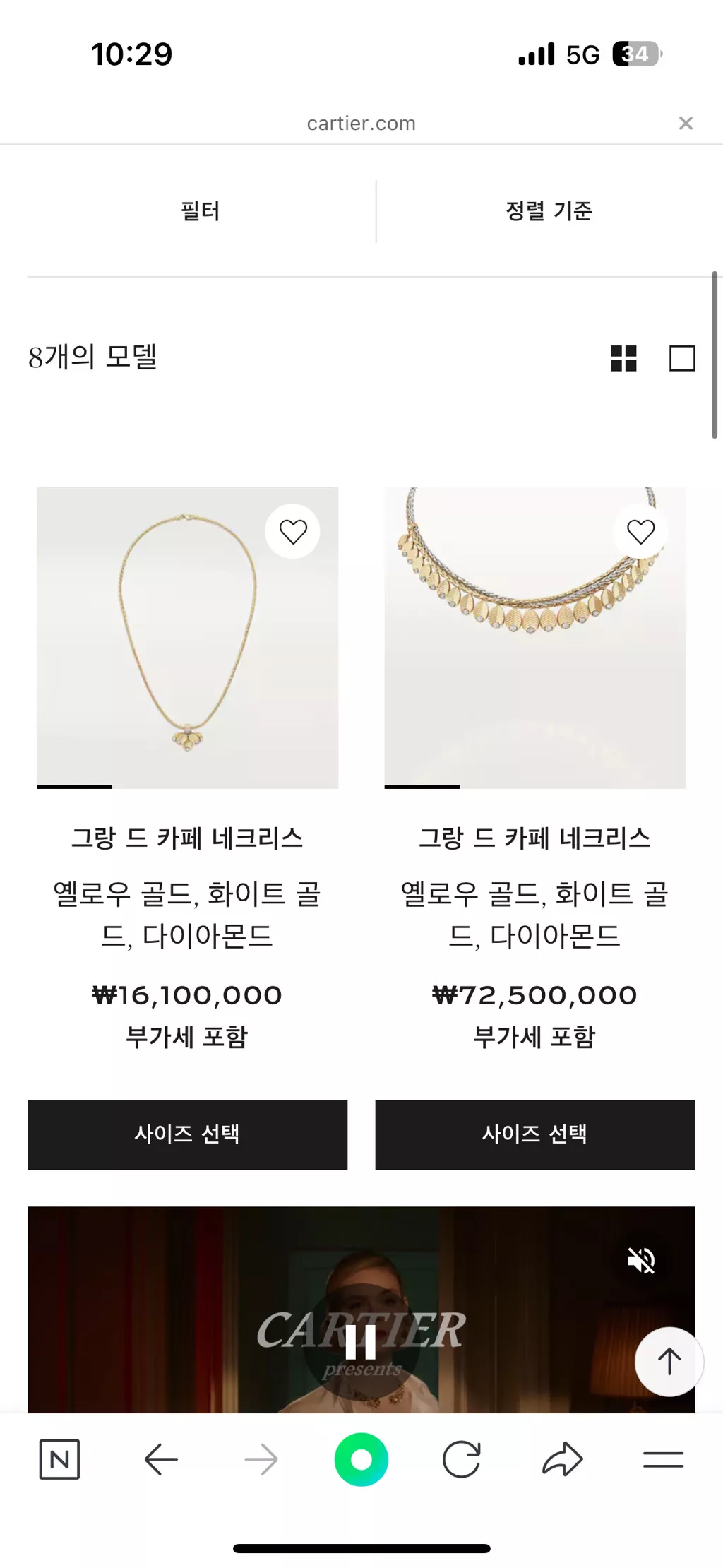This screenshot has width=723, height=1568.
Task: Jump back to top of page
Action: click(669, 1361)
